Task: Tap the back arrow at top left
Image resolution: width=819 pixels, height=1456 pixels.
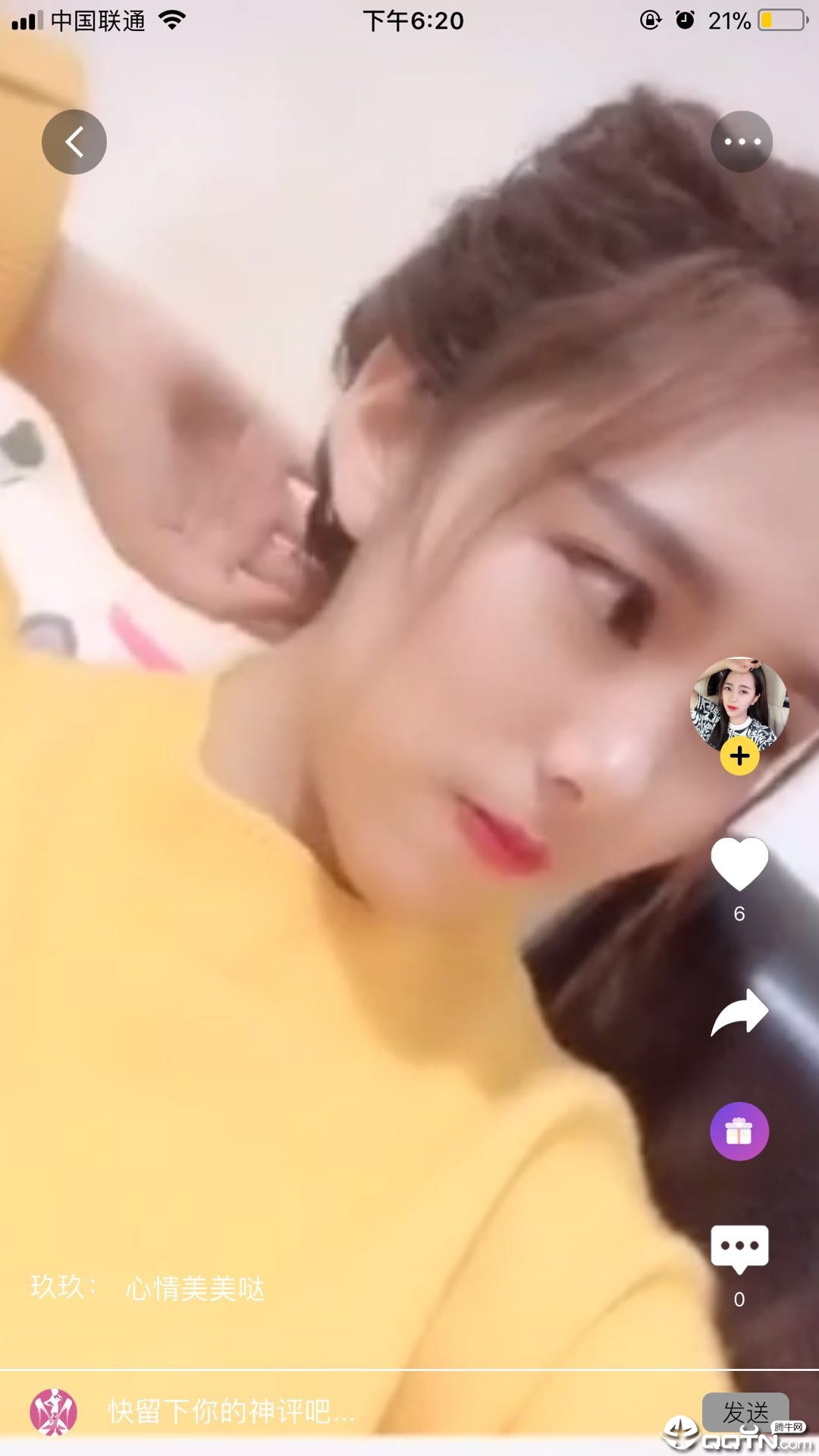Action: (x=74, y=141)
